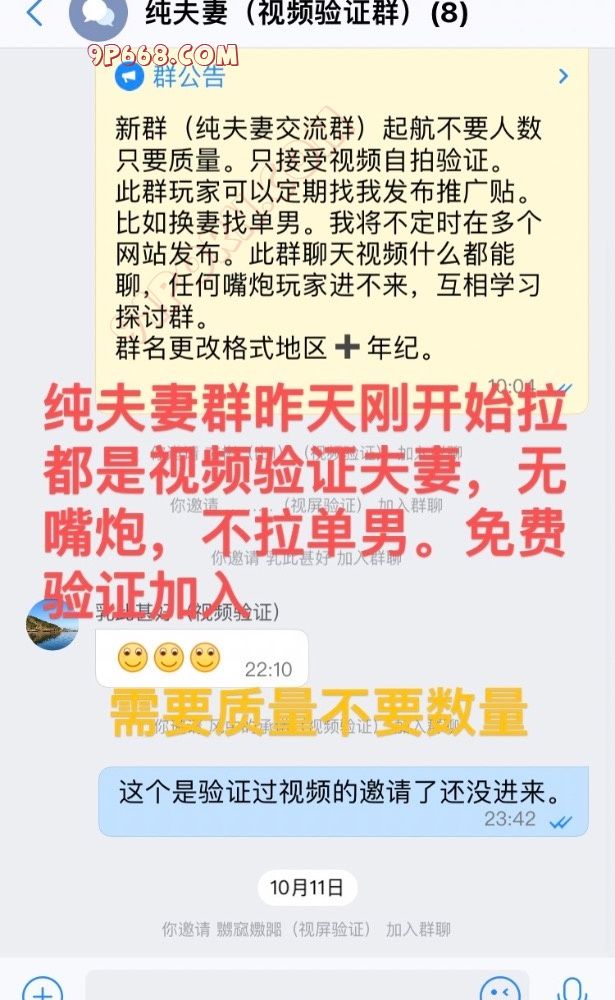
Task: View the profile of the smiley sender
Action: 52,625
